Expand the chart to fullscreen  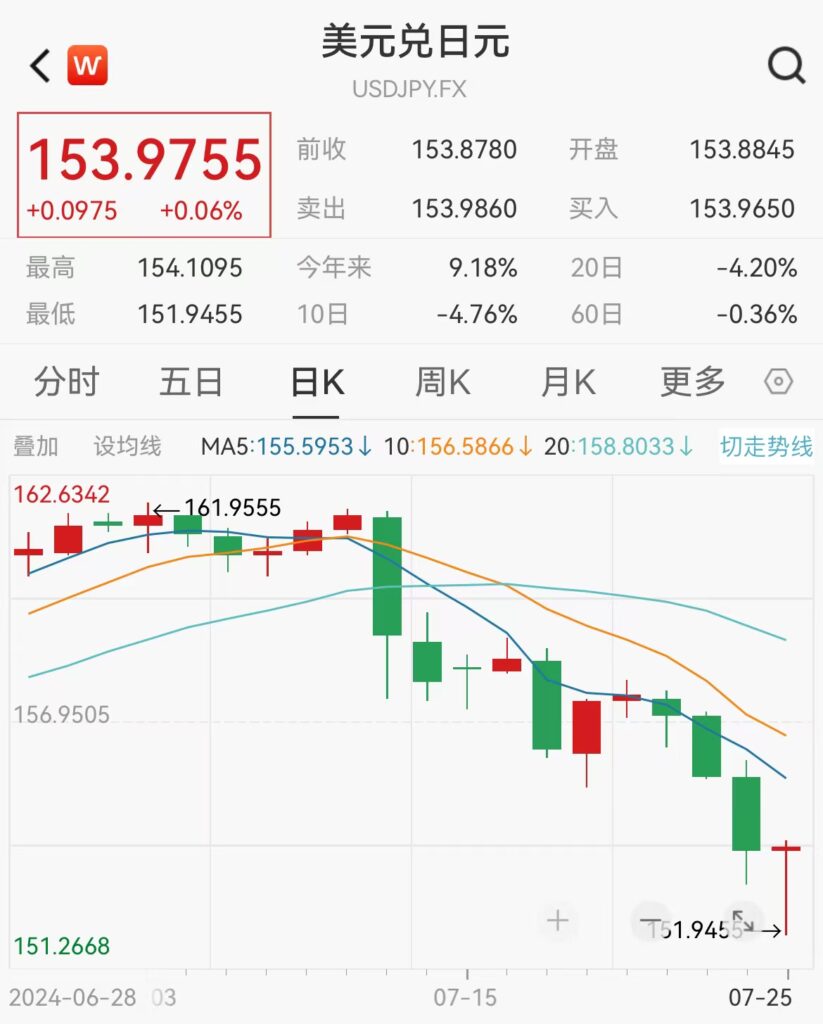[743, 921]
